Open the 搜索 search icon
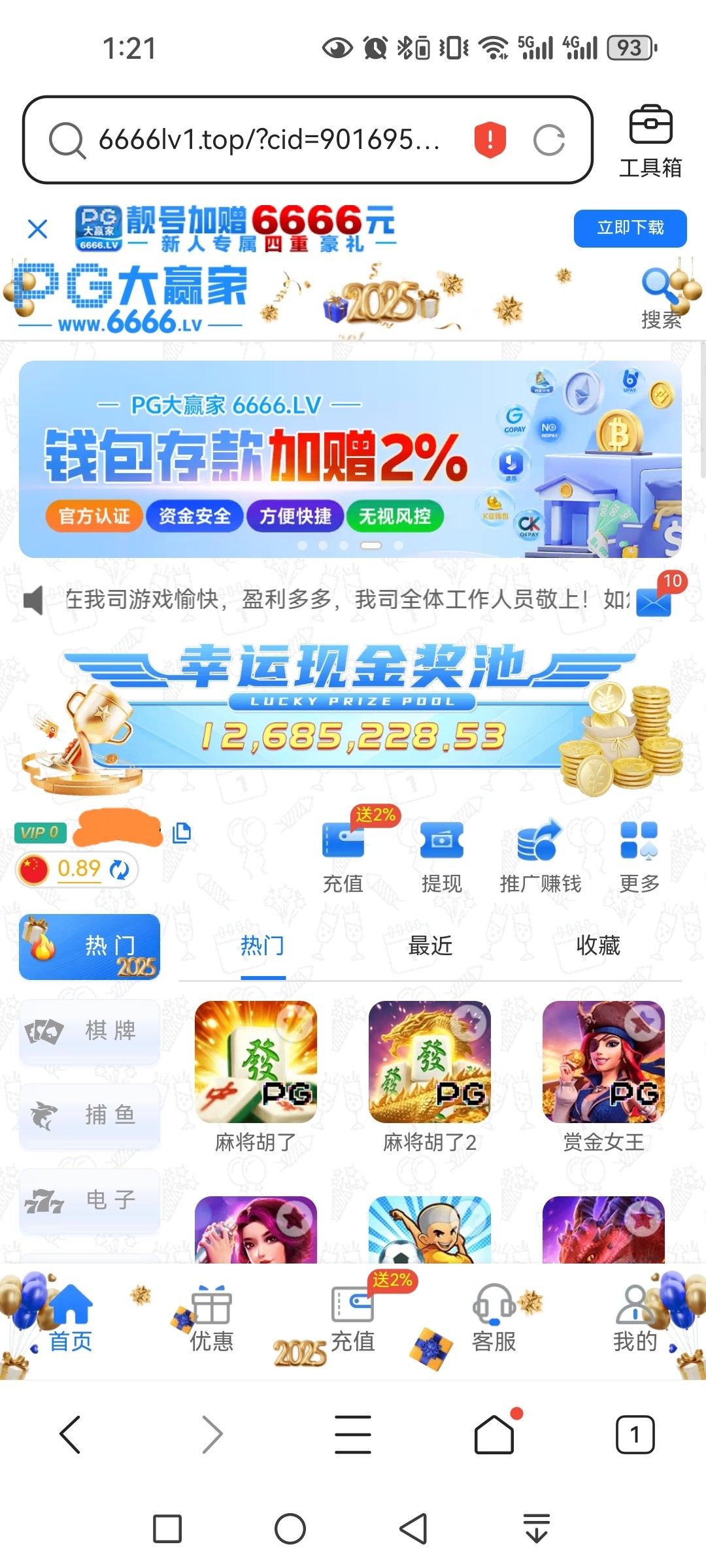706x1568 pixels. tap(661, 297)
